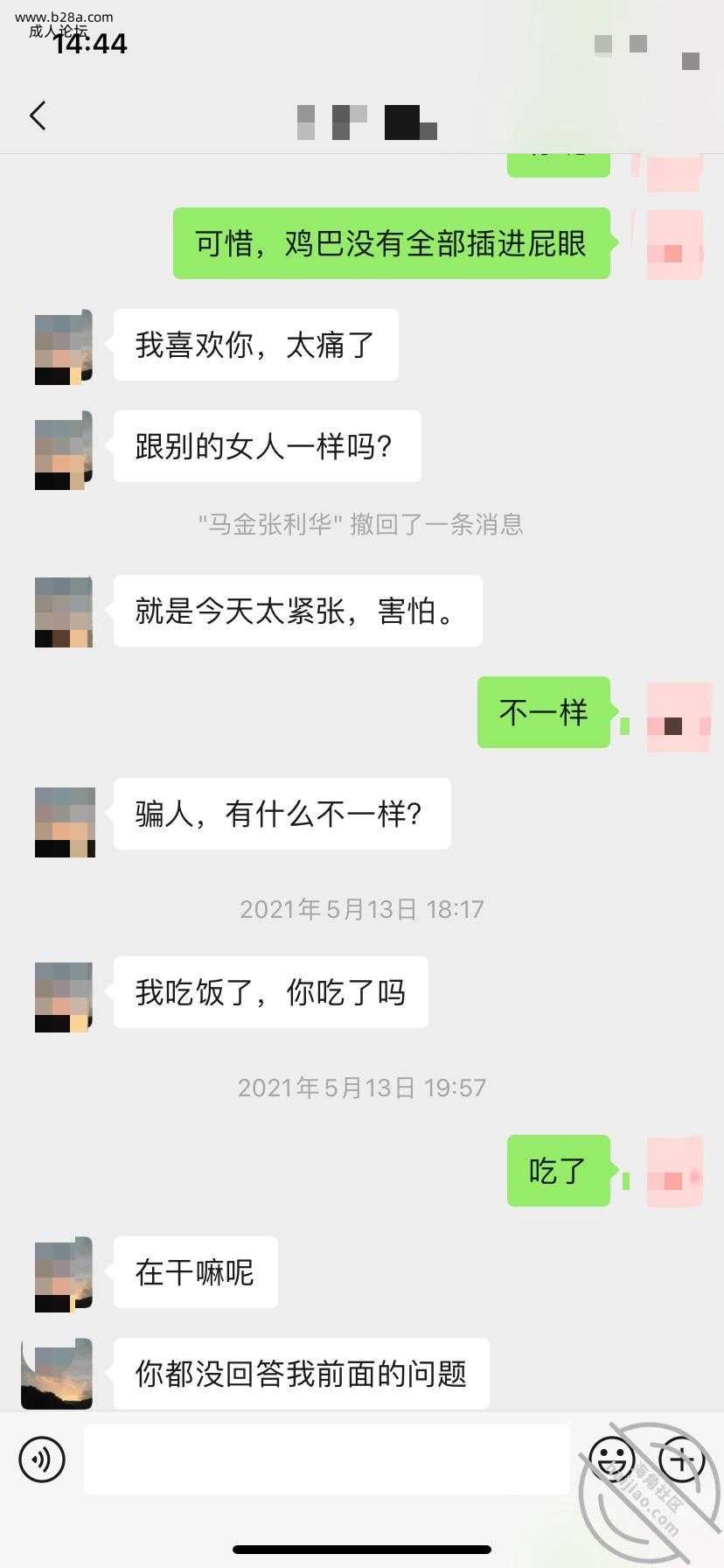Focus the message text field
This screenshot has width=724, height=1568.
(326, 1459)
